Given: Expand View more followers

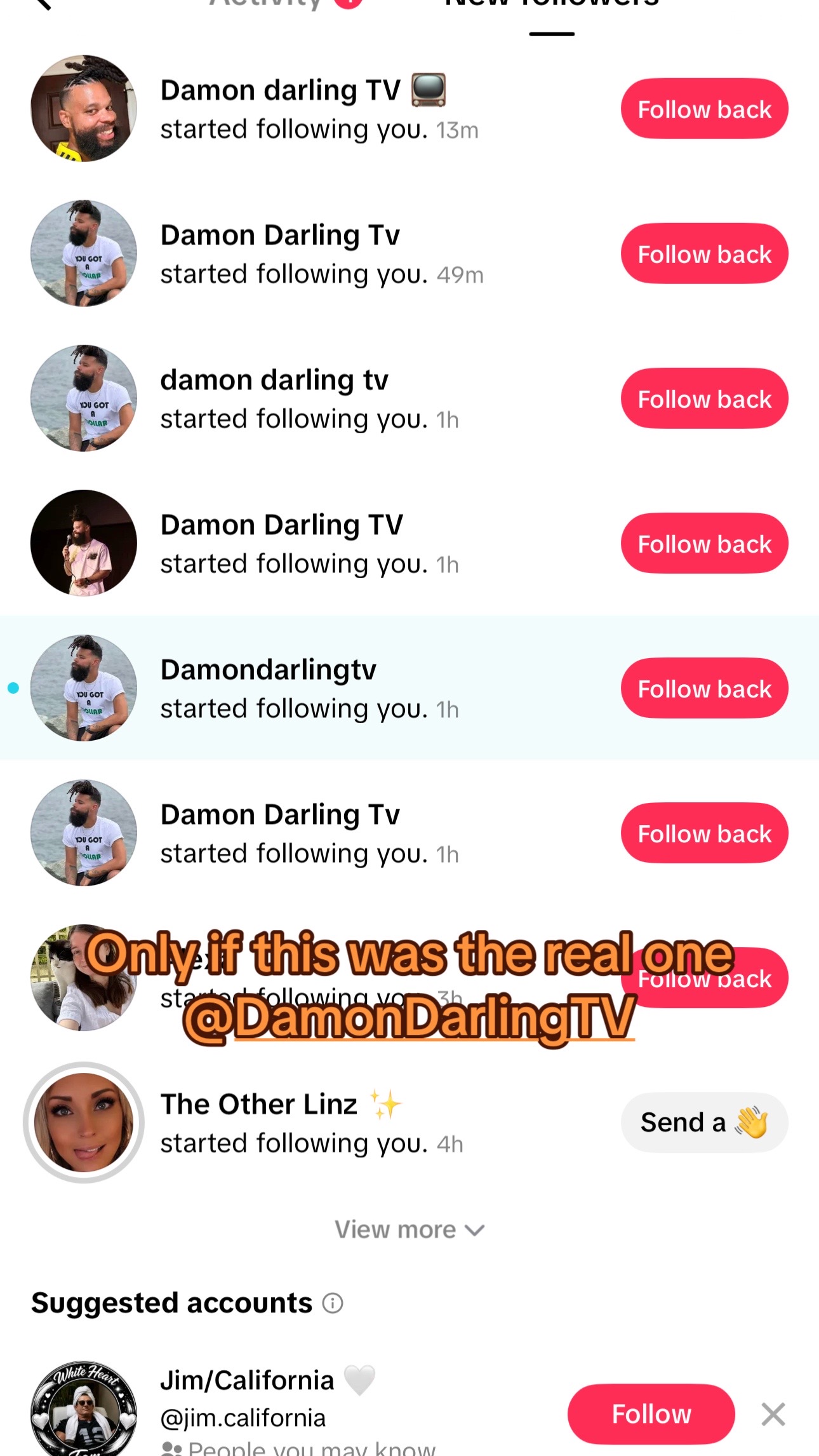Looking at the screenshot, I should point(409,1230).
